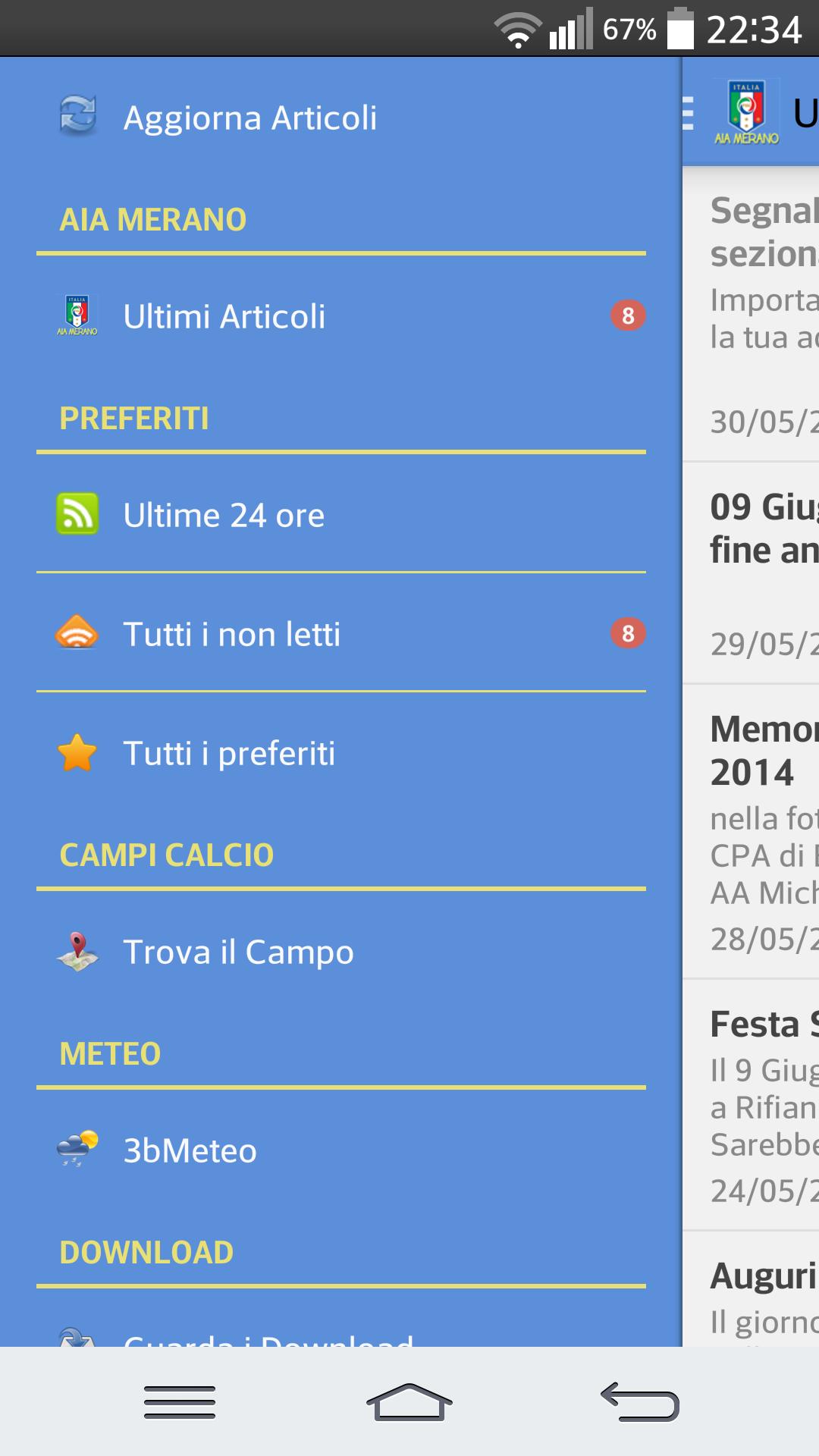
Task: Tap the star icon for Tutti i preferiti
Action: pos(76,752)
